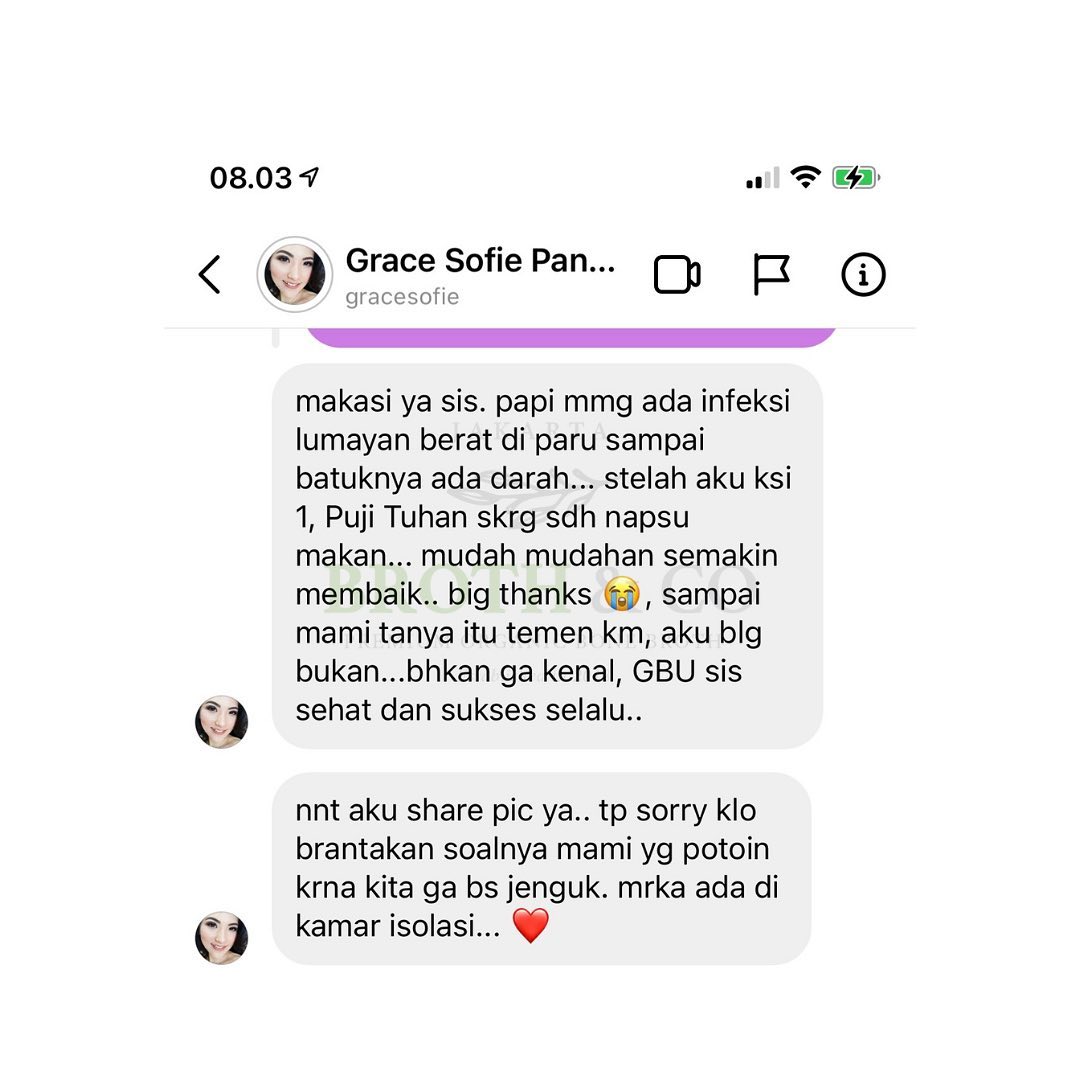Open conversation details info icon
Viewport: 1080px width, 1080px height.
863,275
